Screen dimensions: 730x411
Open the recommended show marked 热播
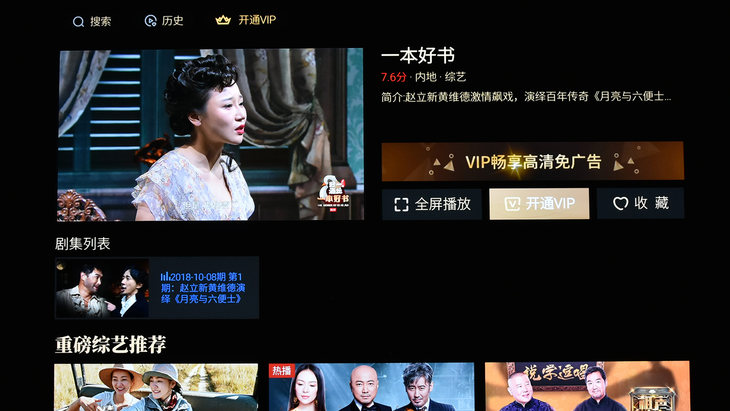tap(371, 387)
